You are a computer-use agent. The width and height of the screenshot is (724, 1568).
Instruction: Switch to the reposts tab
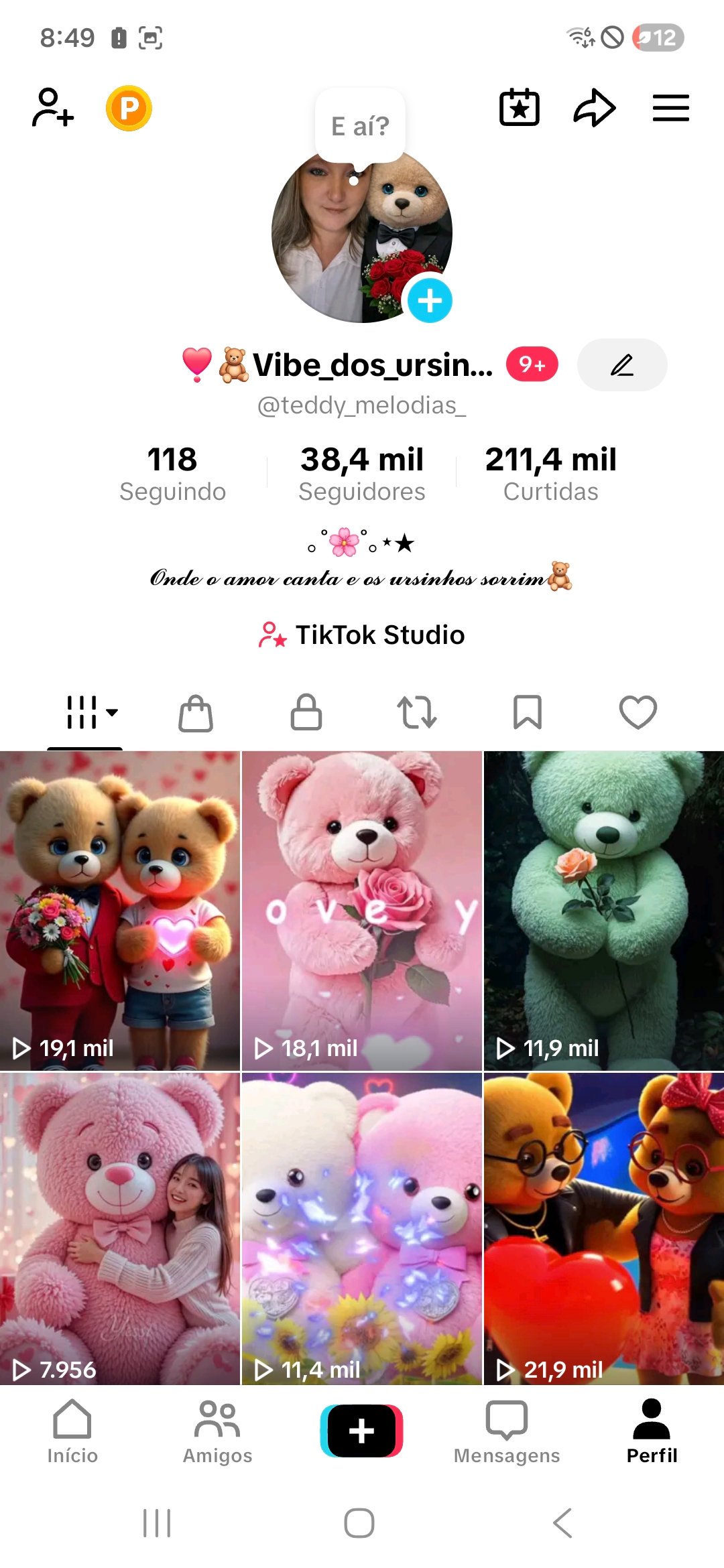(x=417, y=712)
